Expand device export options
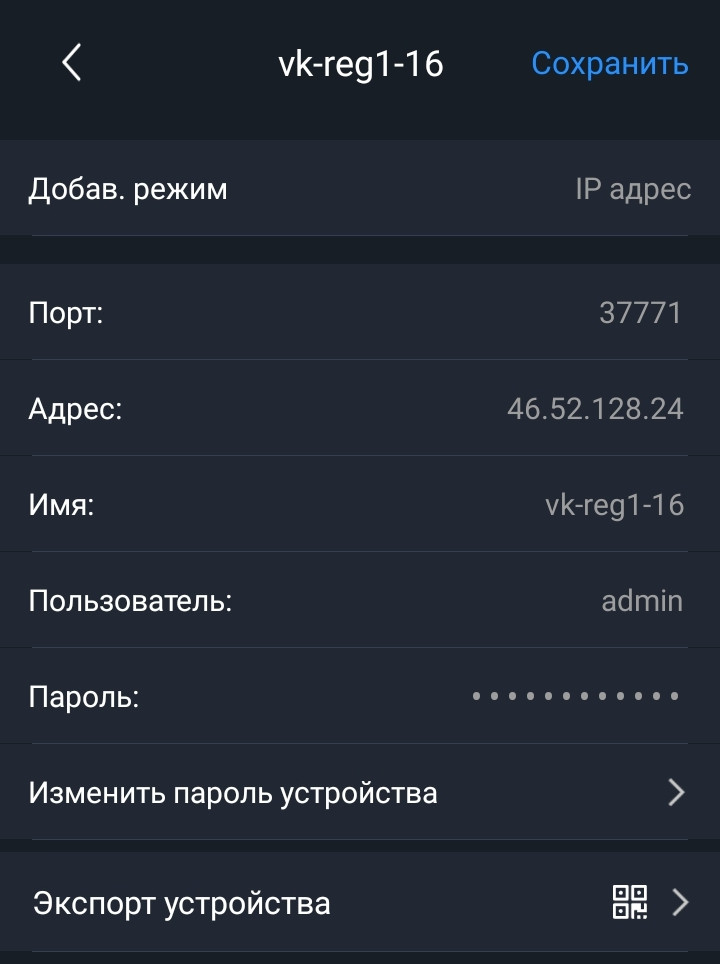The image size is (720, 964). pos(360,903)
